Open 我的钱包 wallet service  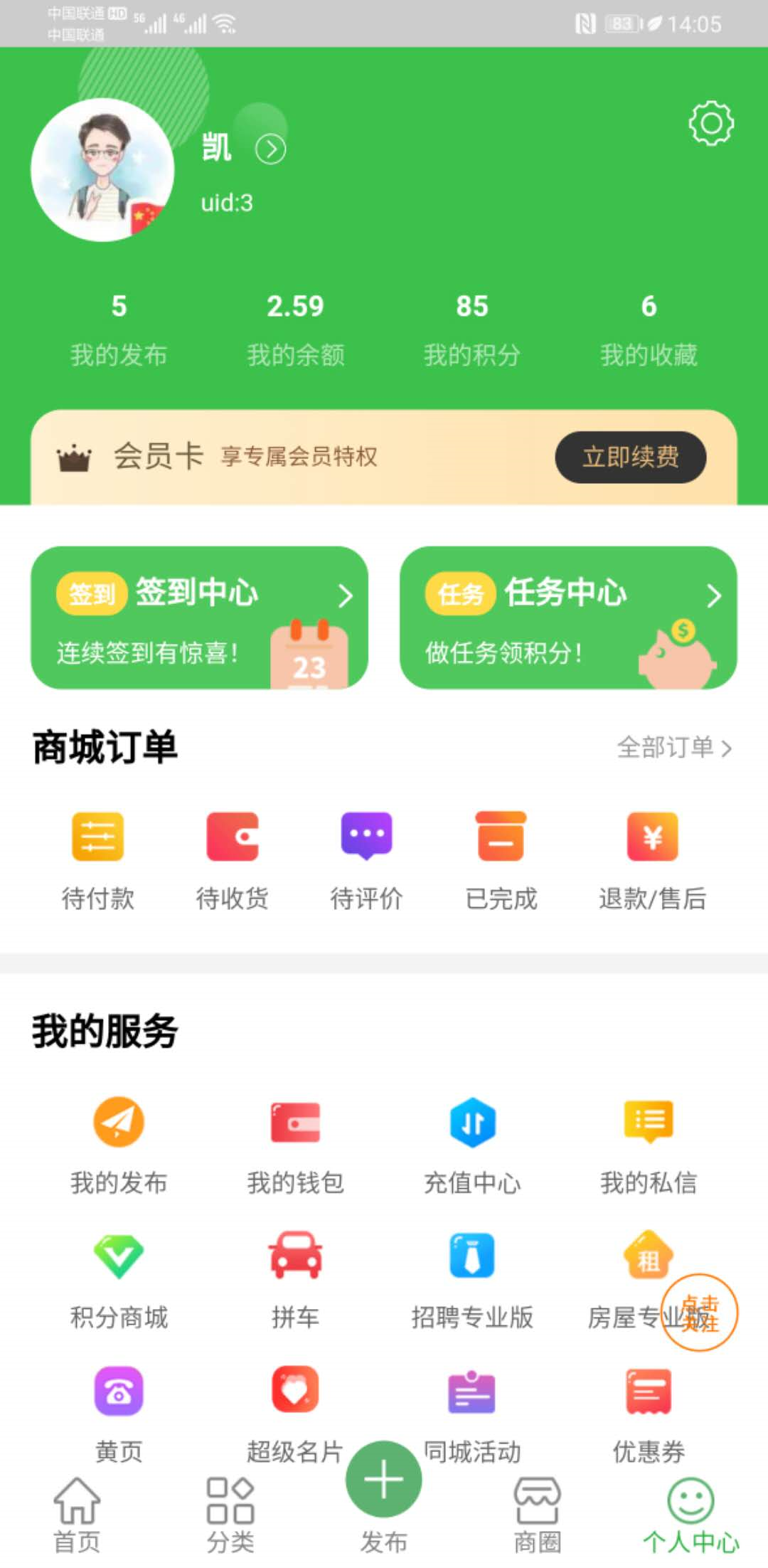tap(296, 1142)
